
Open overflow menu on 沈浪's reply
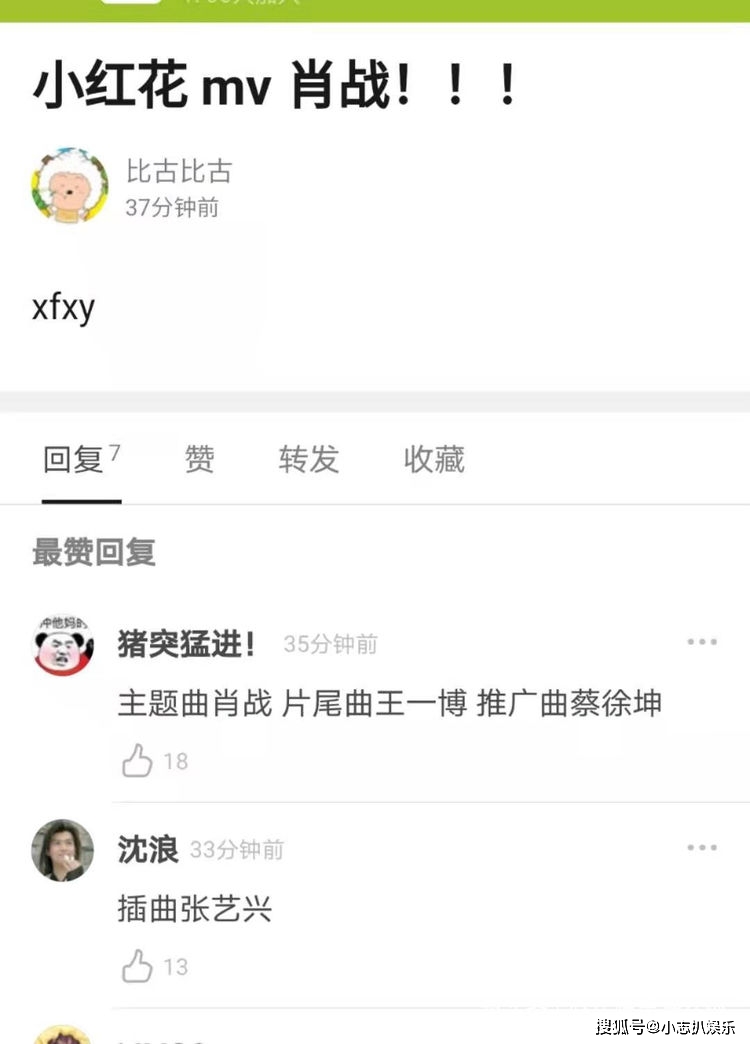702,848
